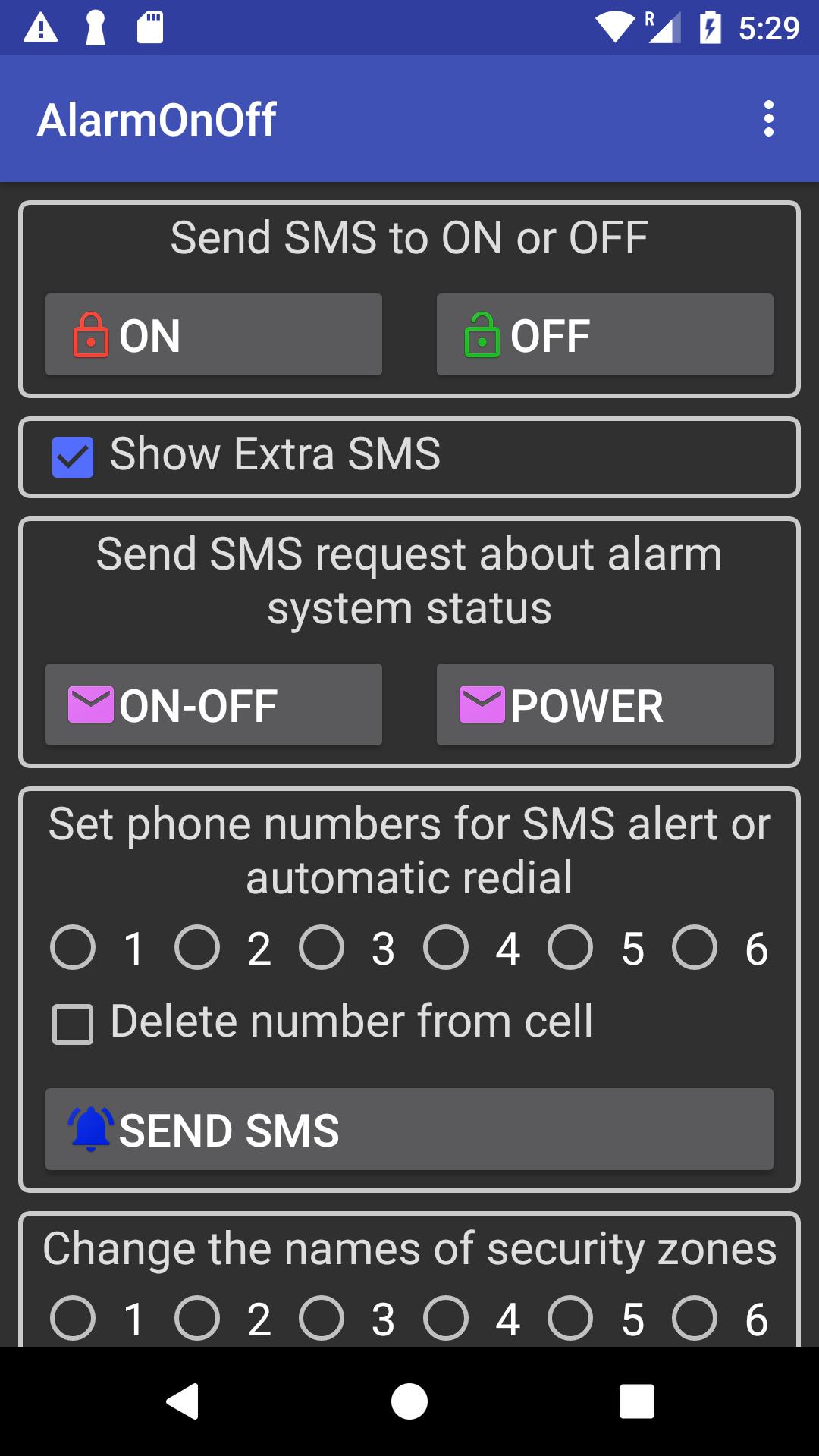The width and height of the screenshot is (819, 1456).
Task: Request POWER status via SMS
Action: [x=604, y=704]
